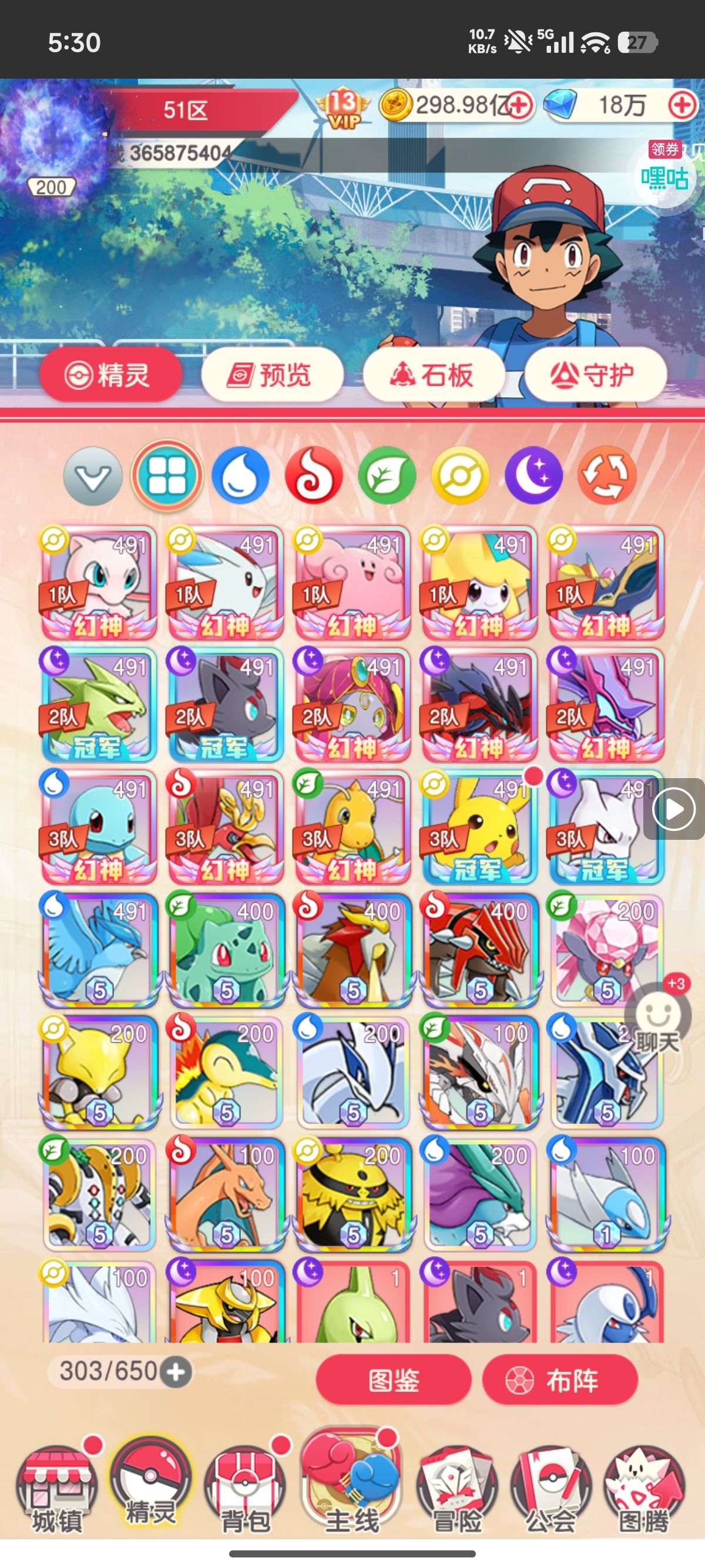
Task: Filter sprites by fire type
Action: tap(314, 475)
